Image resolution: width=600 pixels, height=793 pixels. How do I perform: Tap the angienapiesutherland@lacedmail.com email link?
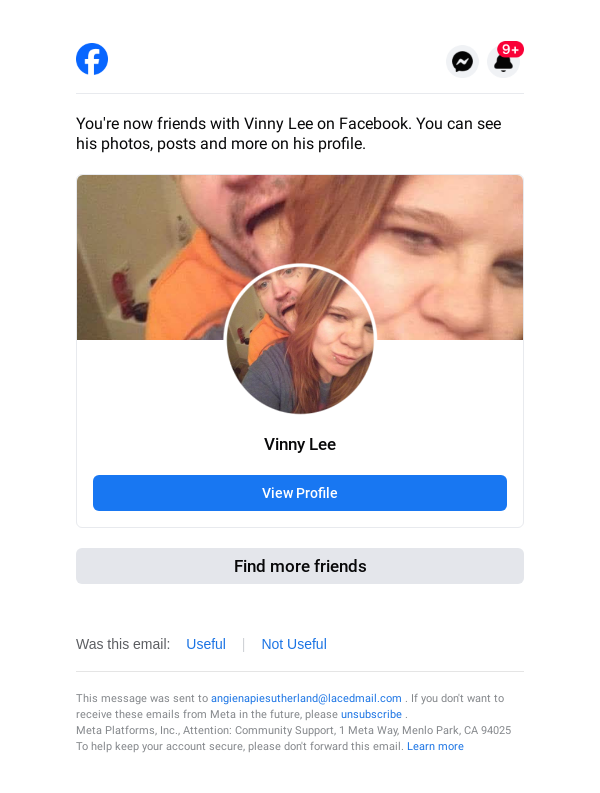tap(306, 698)
